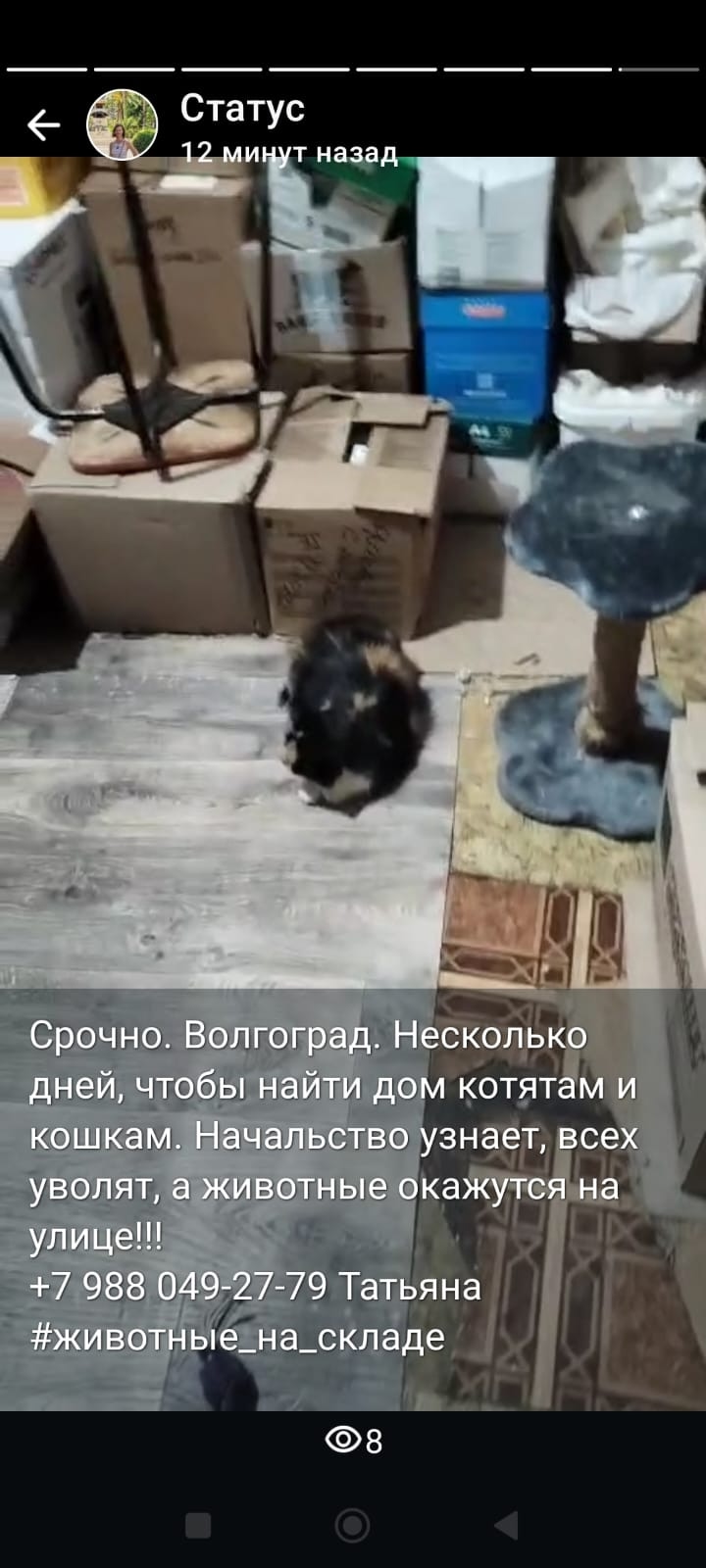
Task: Open recent apps
Action: [x=198, y=1525]
